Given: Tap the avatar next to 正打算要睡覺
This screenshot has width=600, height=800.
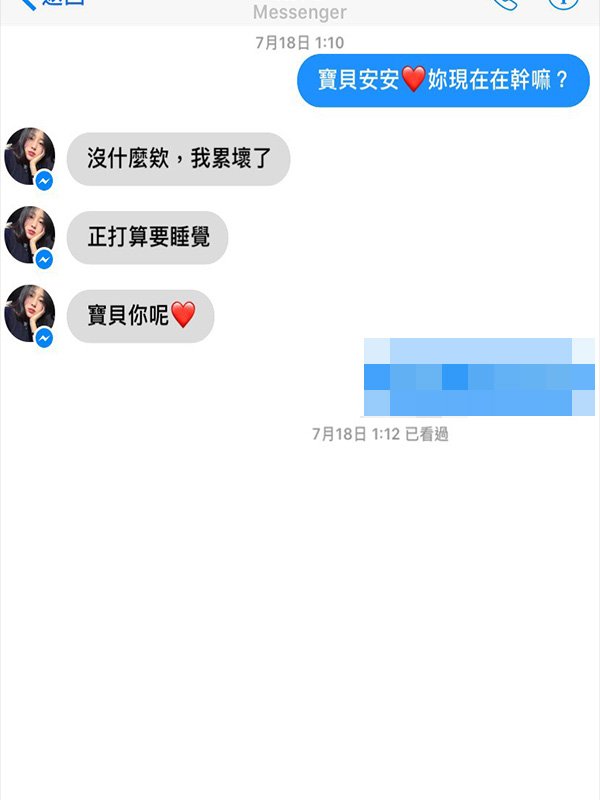Looking at the screenshot, I should [x=30, y=236].
